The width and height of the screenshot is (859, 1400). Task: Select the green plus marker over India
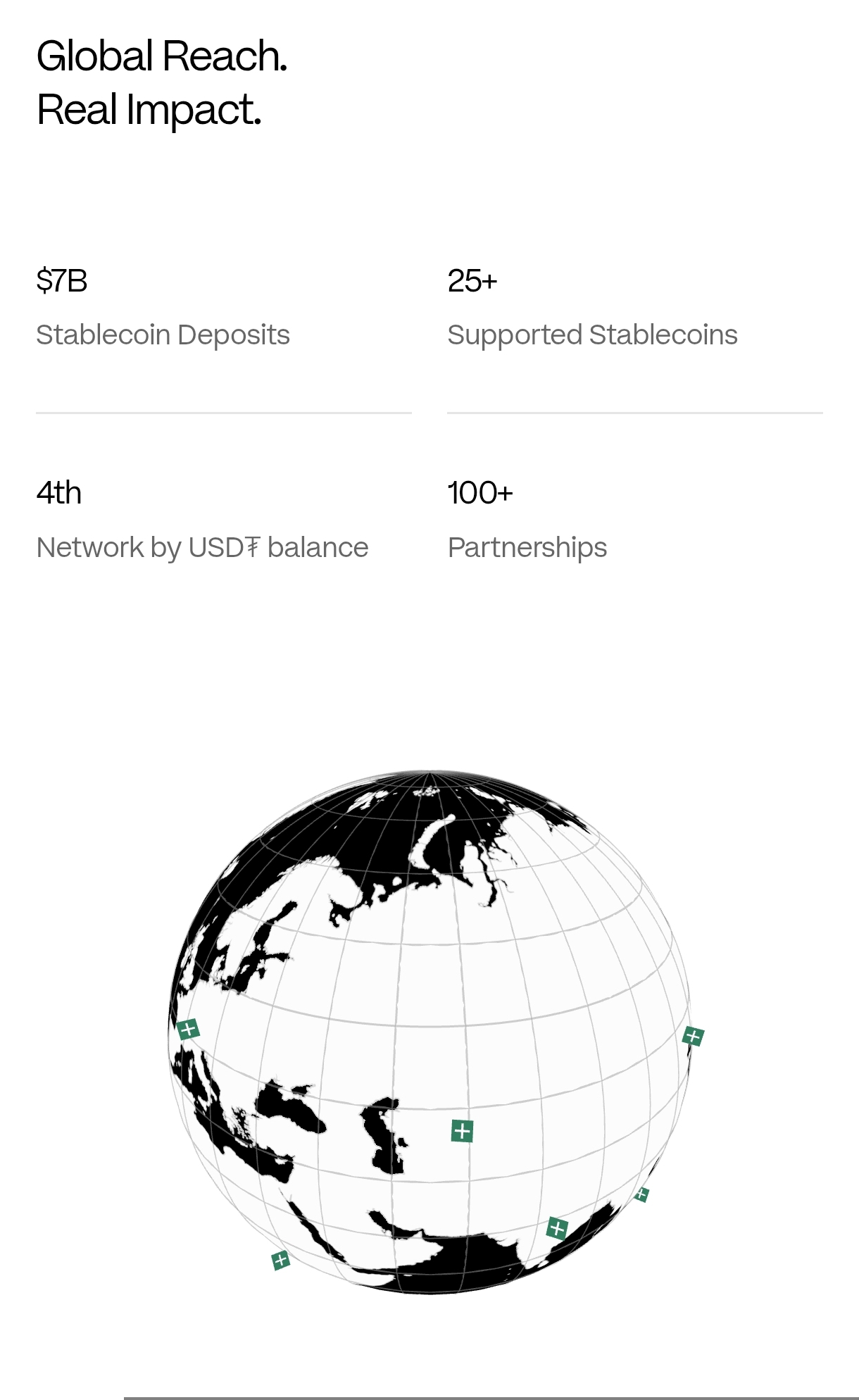(x=557, y=1228)
